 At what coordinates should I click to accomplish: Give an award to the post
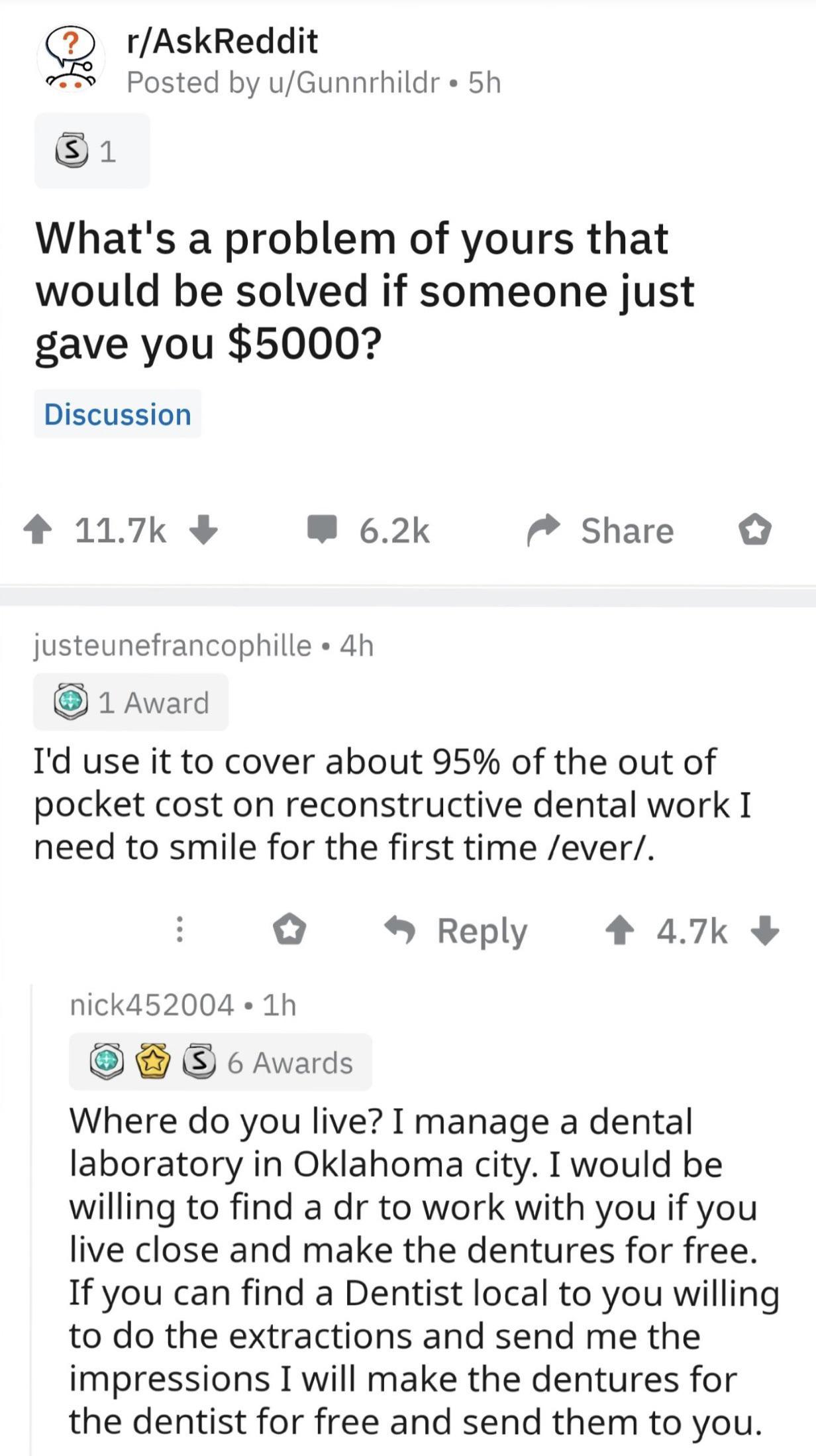754,531
